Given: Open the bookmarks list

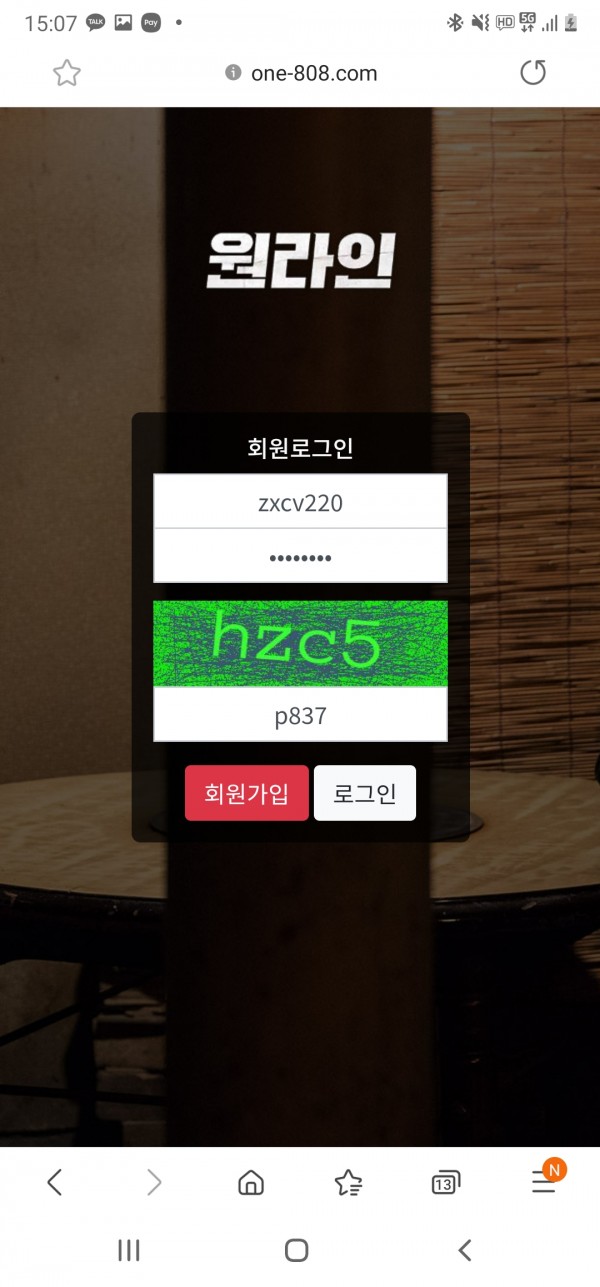Looking at the screenshot, I should coord(348,1183).
